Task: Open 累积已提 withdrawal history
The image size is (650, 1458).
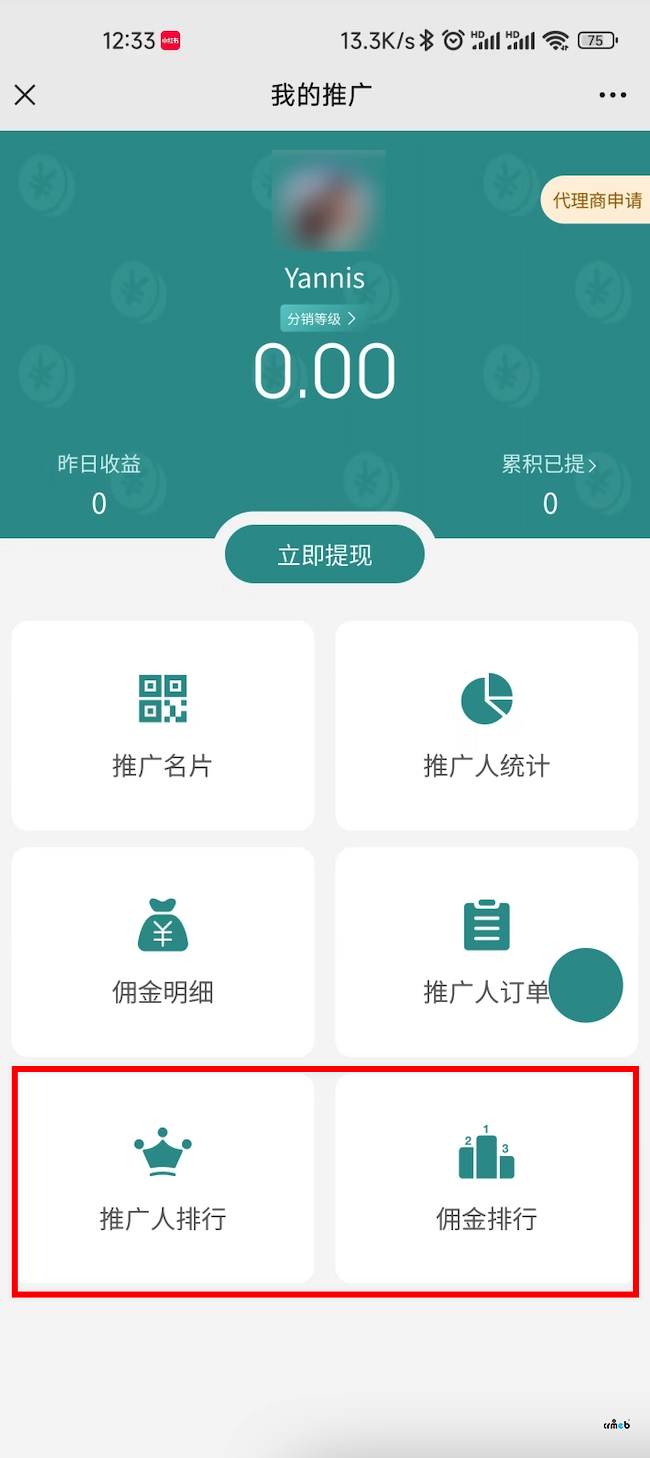Action: [549, 465]
